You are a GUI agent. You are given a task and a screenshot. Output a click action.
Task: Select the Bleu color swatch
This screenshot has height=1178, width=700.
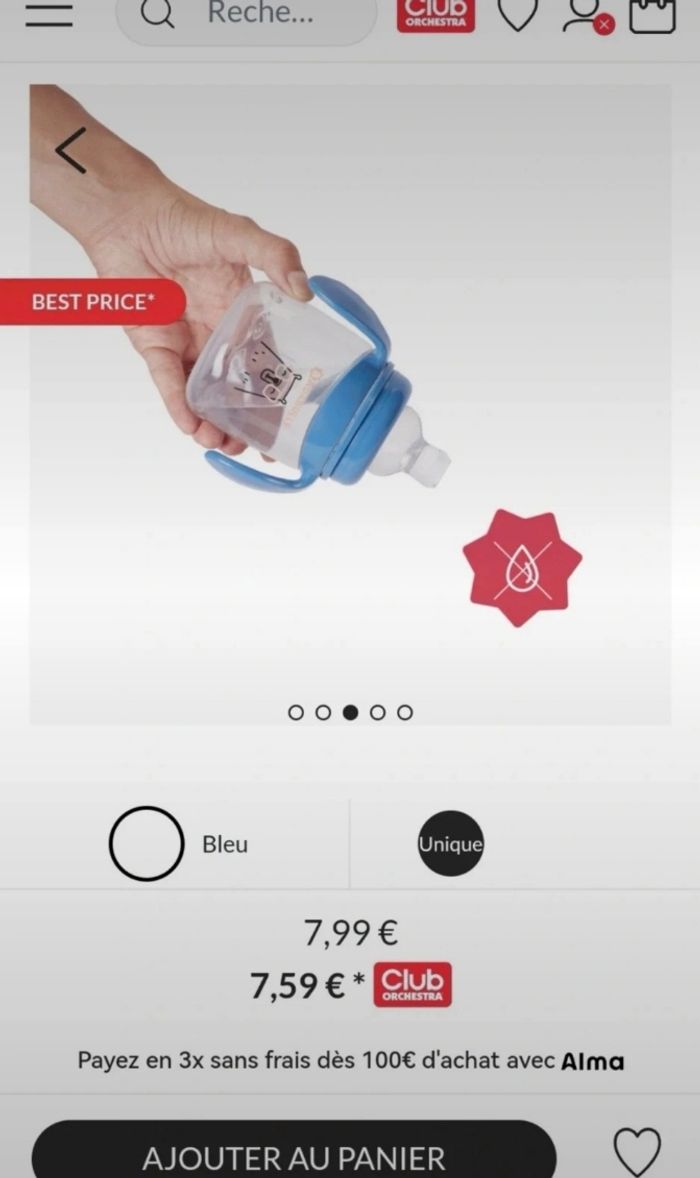(x=146, y=843)
